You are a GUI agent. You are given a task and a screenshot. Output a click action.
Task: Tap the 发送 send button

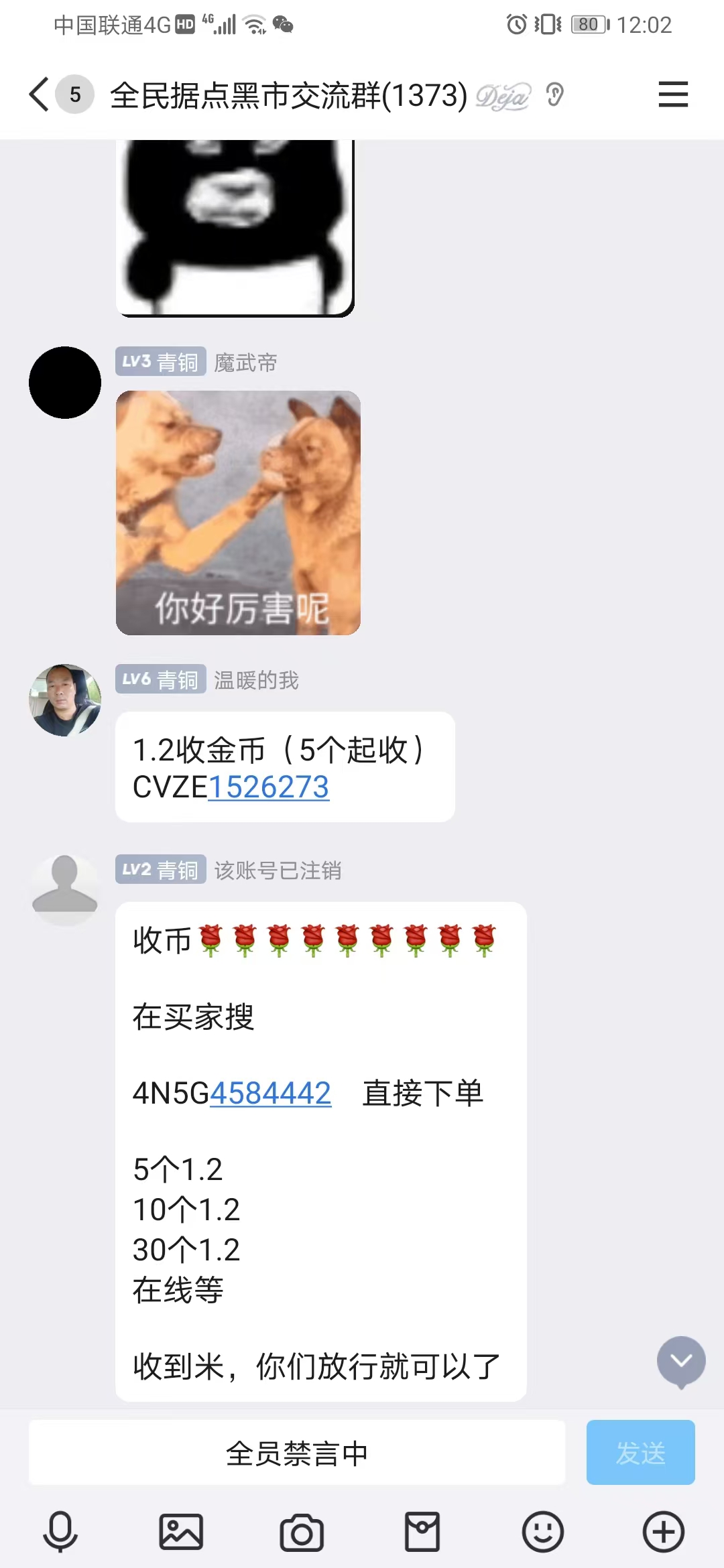point(640,1453)
